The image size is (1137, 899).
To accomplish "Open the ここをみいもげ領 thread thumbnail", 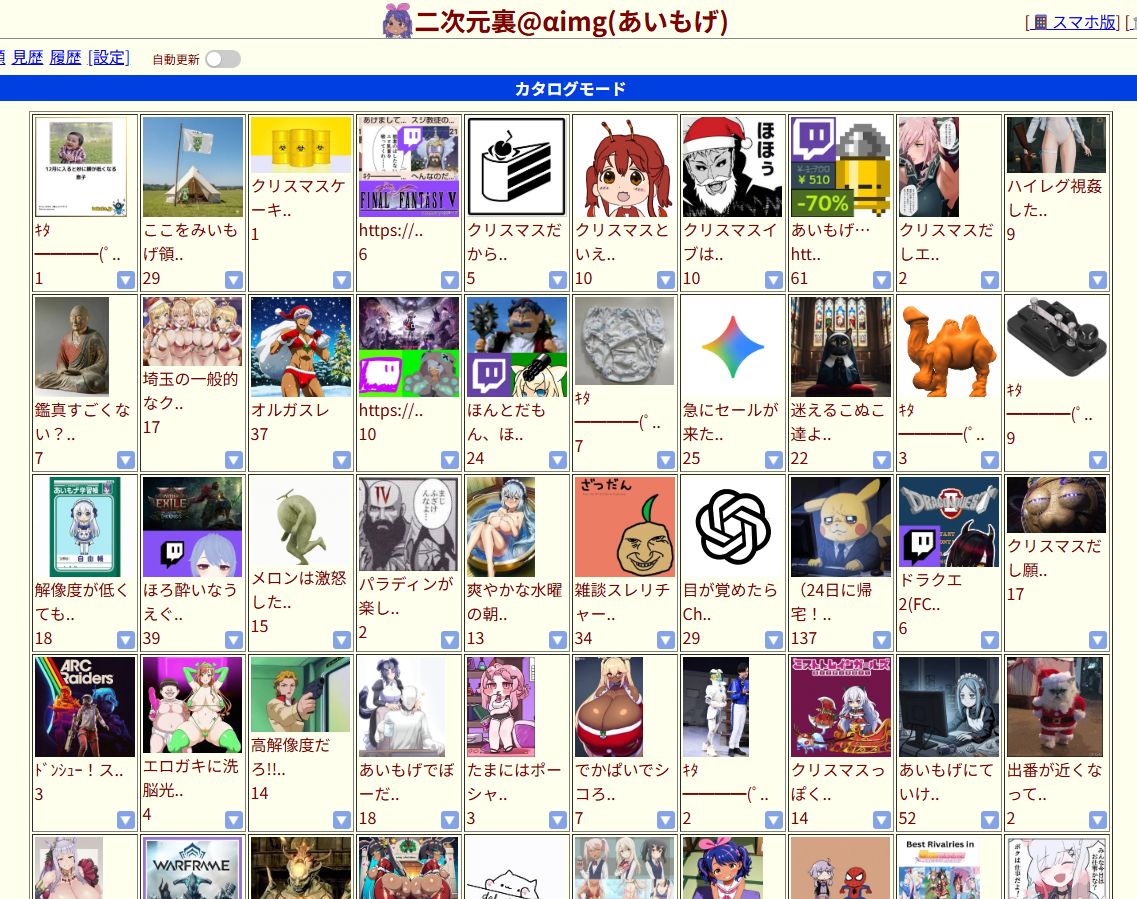I will click(193, 167).
